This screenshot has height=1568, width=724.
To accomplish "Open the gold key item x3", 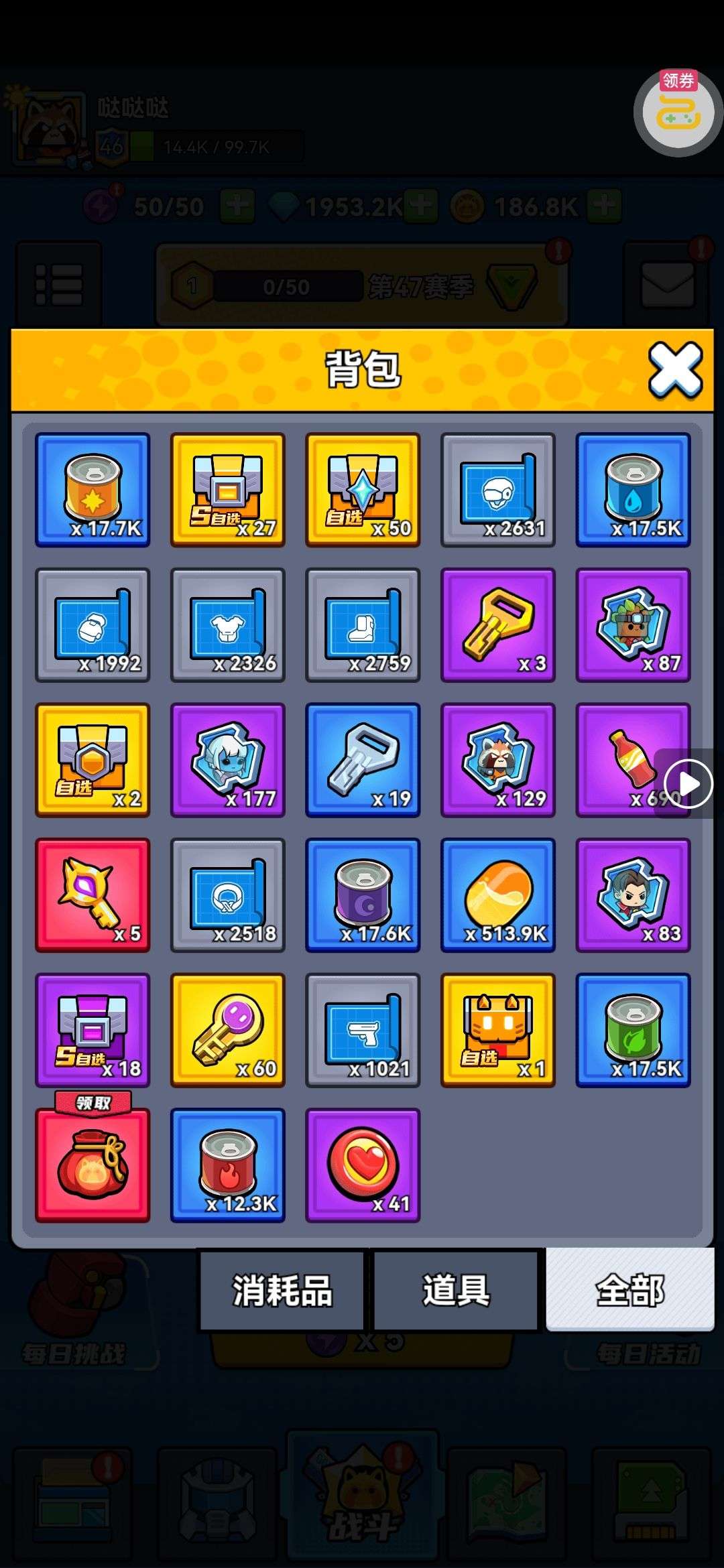I will (498, 625).
